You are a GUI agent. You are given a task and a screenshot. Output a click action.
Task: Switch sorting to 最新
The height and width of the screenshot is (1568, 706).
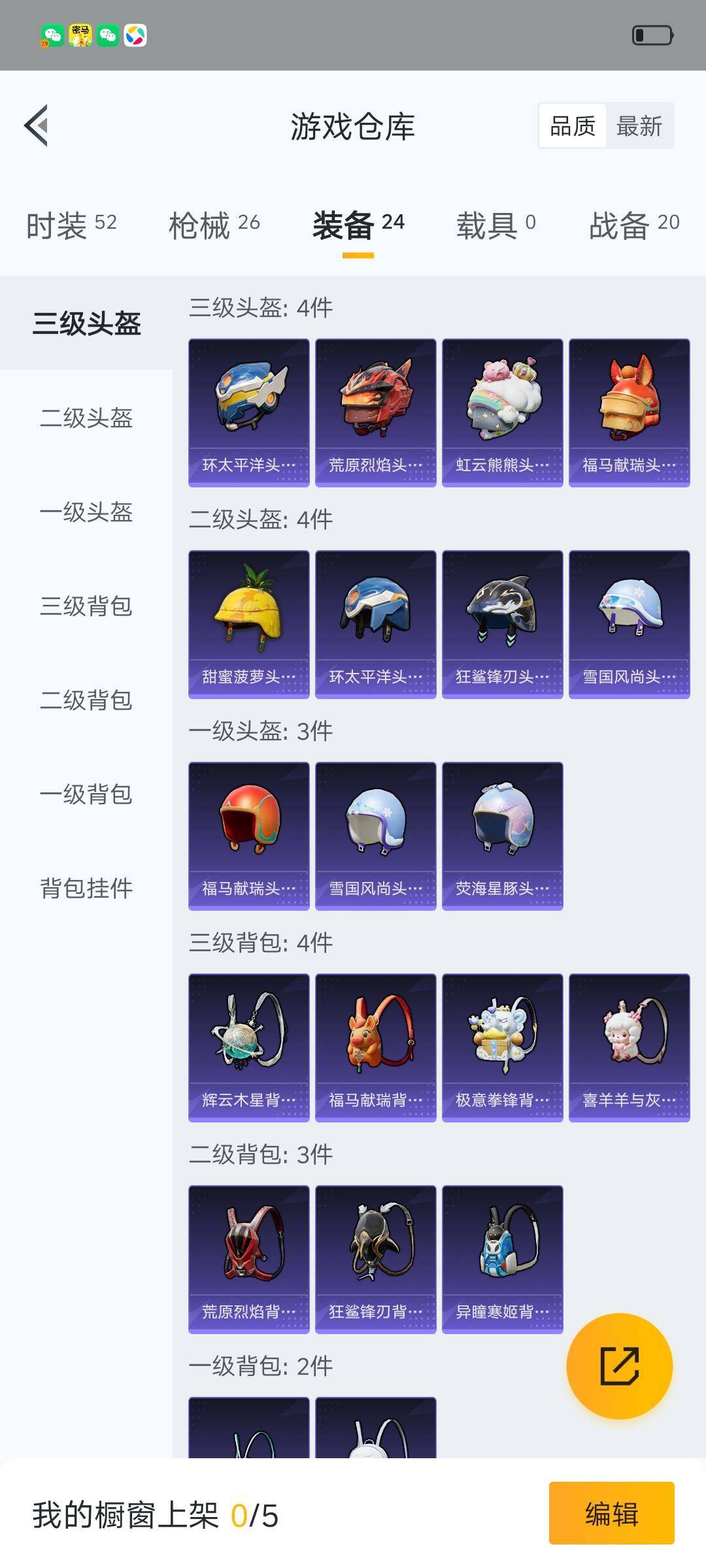639,126
